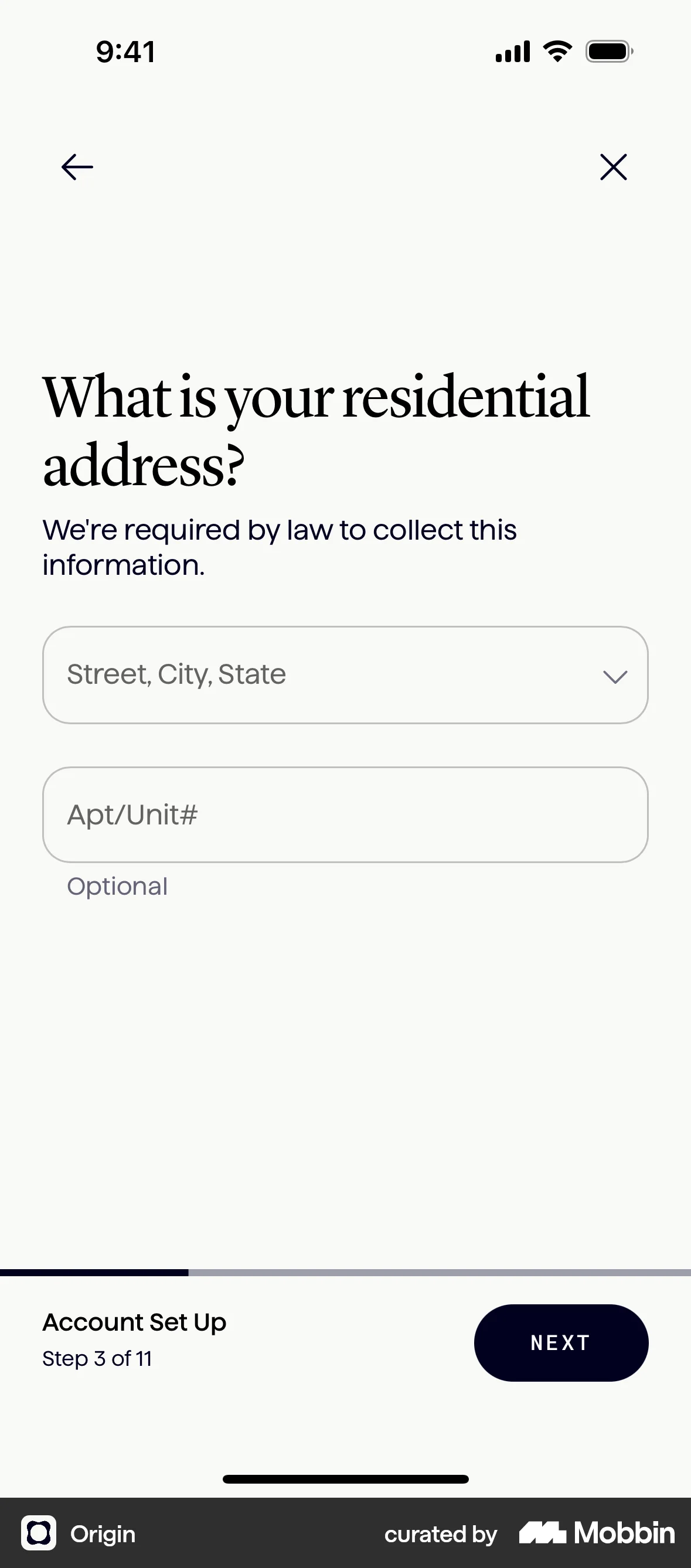This screenshot has height=1568, width=691.
Task: Click the Apt/Unit# input field
Action: 345,815
